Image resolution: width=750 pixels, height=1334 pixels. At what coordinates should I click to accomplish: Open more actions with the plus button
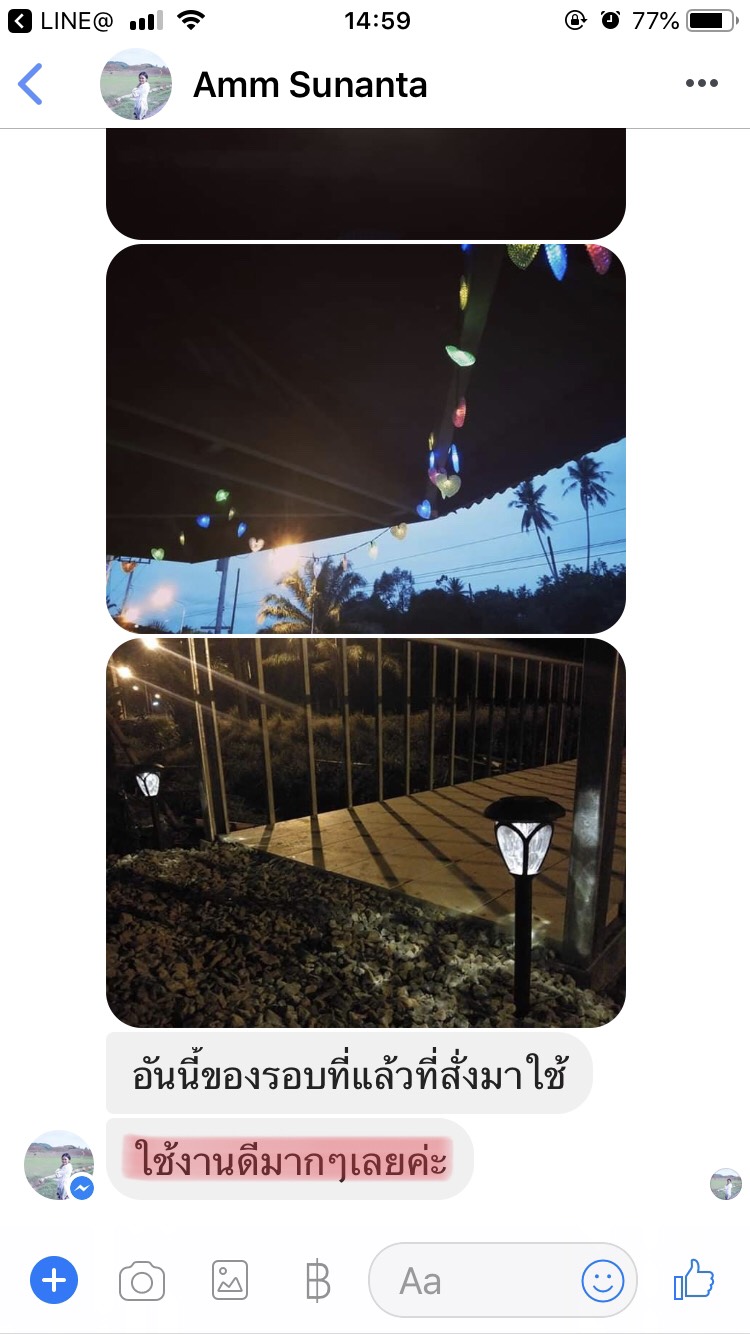click(x=54, y=1280)
